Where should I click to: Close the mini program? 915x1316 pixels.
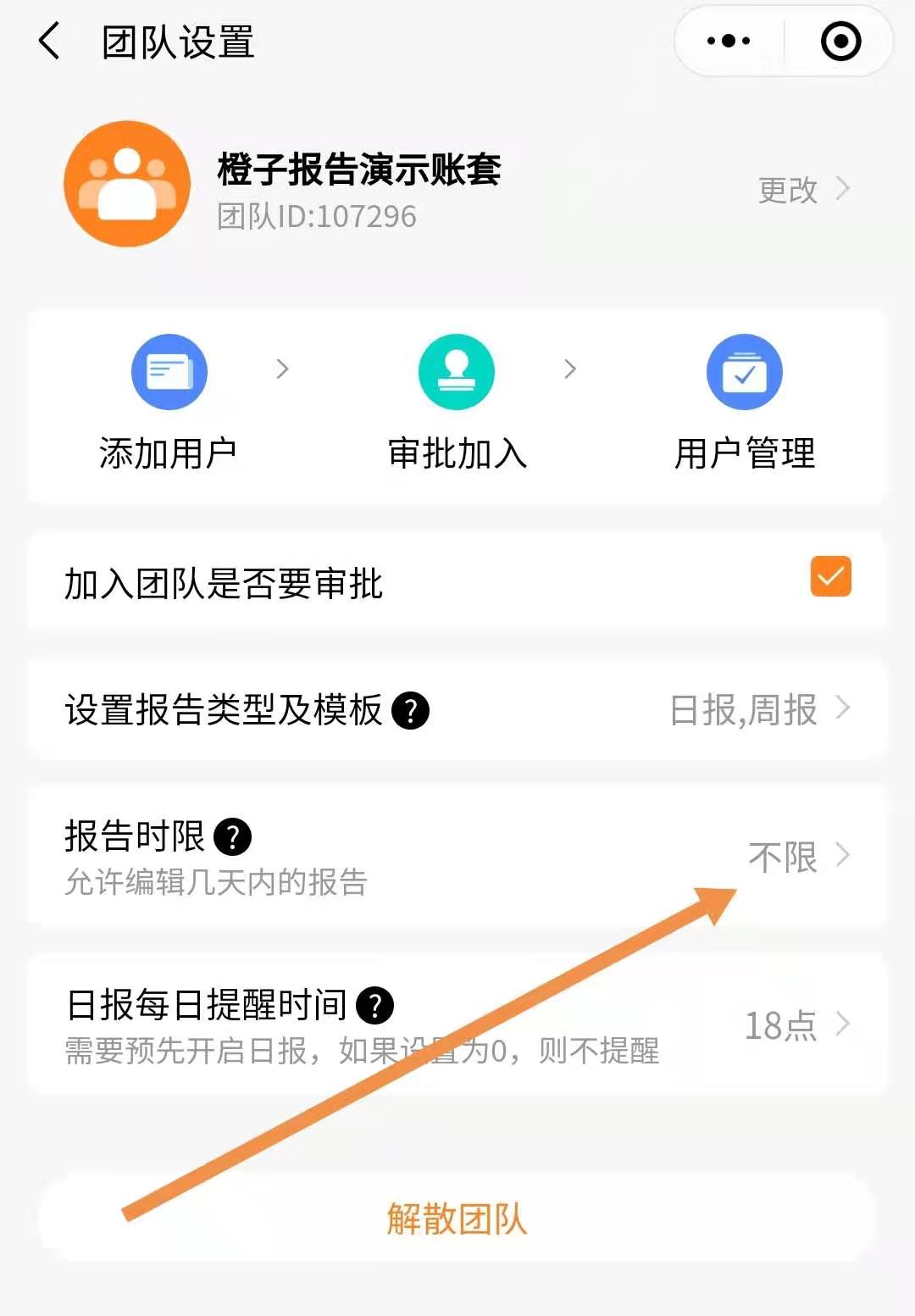click(840, 41)
